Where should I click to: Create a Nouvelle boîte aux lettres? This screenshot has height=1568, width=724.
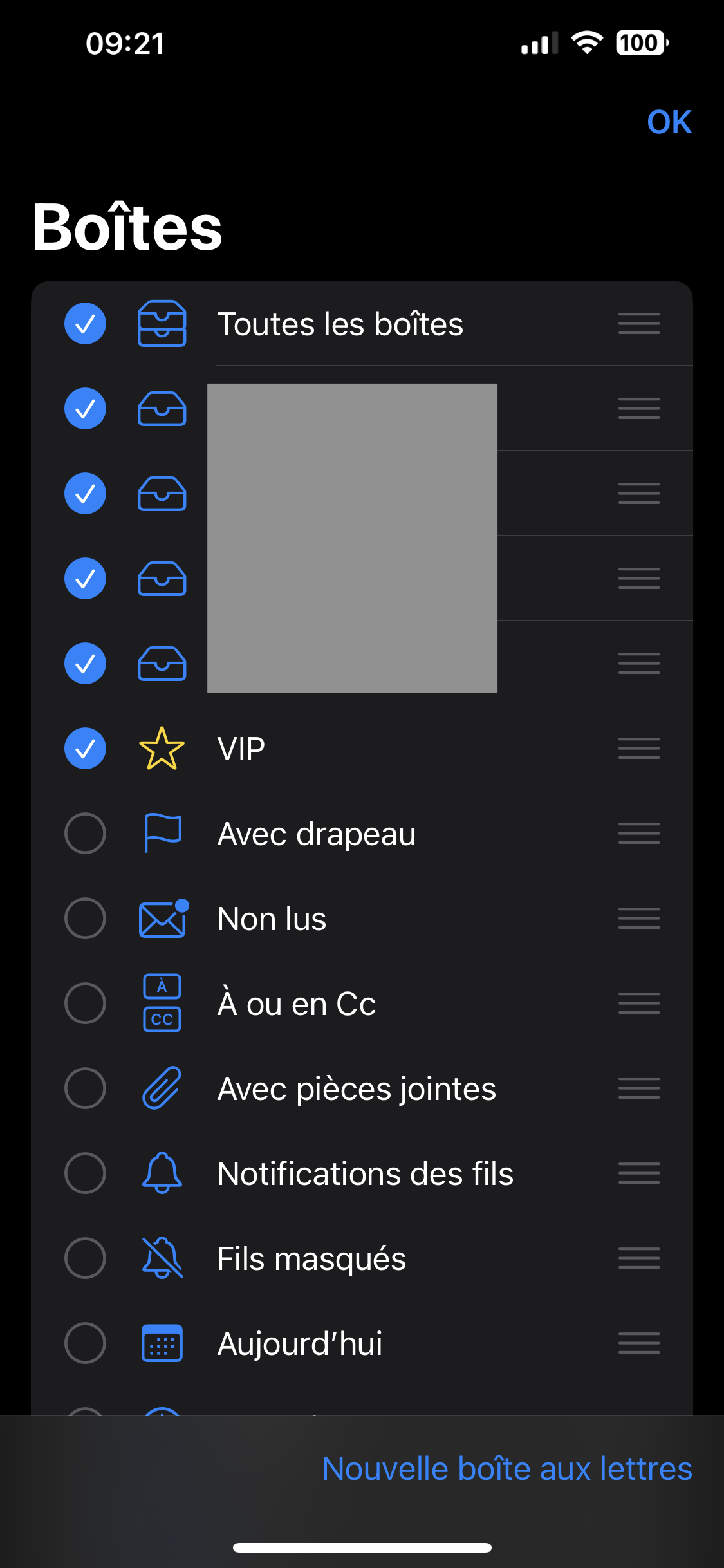coord(506,1469)
